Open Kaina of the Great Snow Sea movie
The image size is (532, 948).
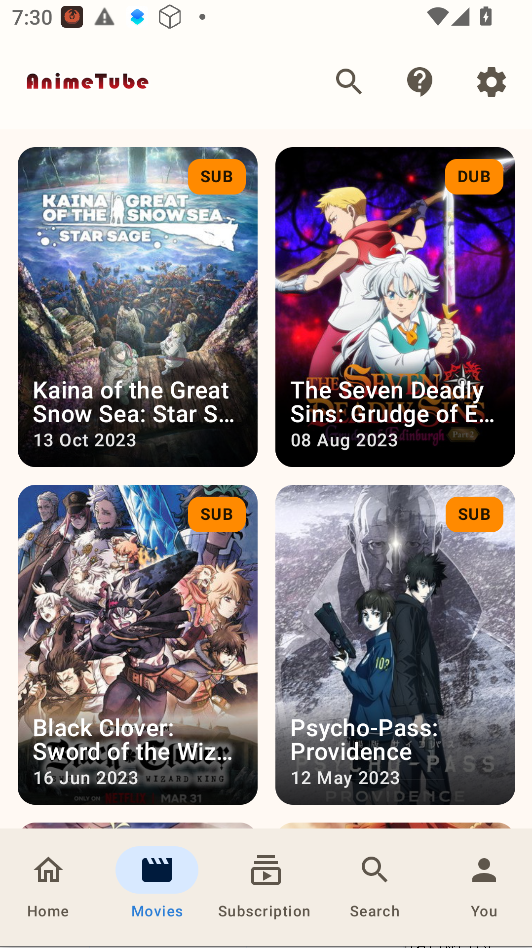[x=138, y=307]
